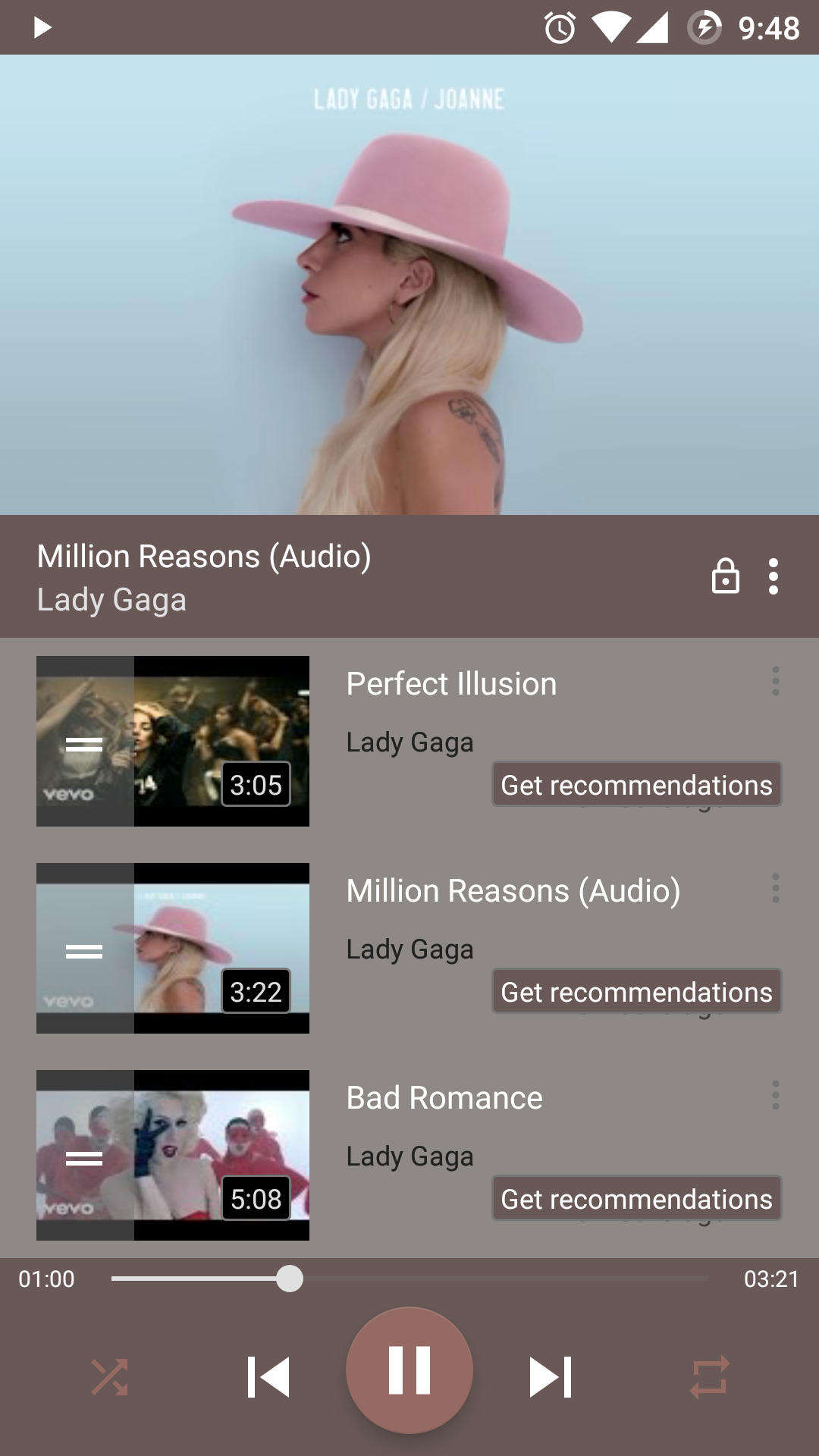Toggle repeat mode

coord(709,1376)
